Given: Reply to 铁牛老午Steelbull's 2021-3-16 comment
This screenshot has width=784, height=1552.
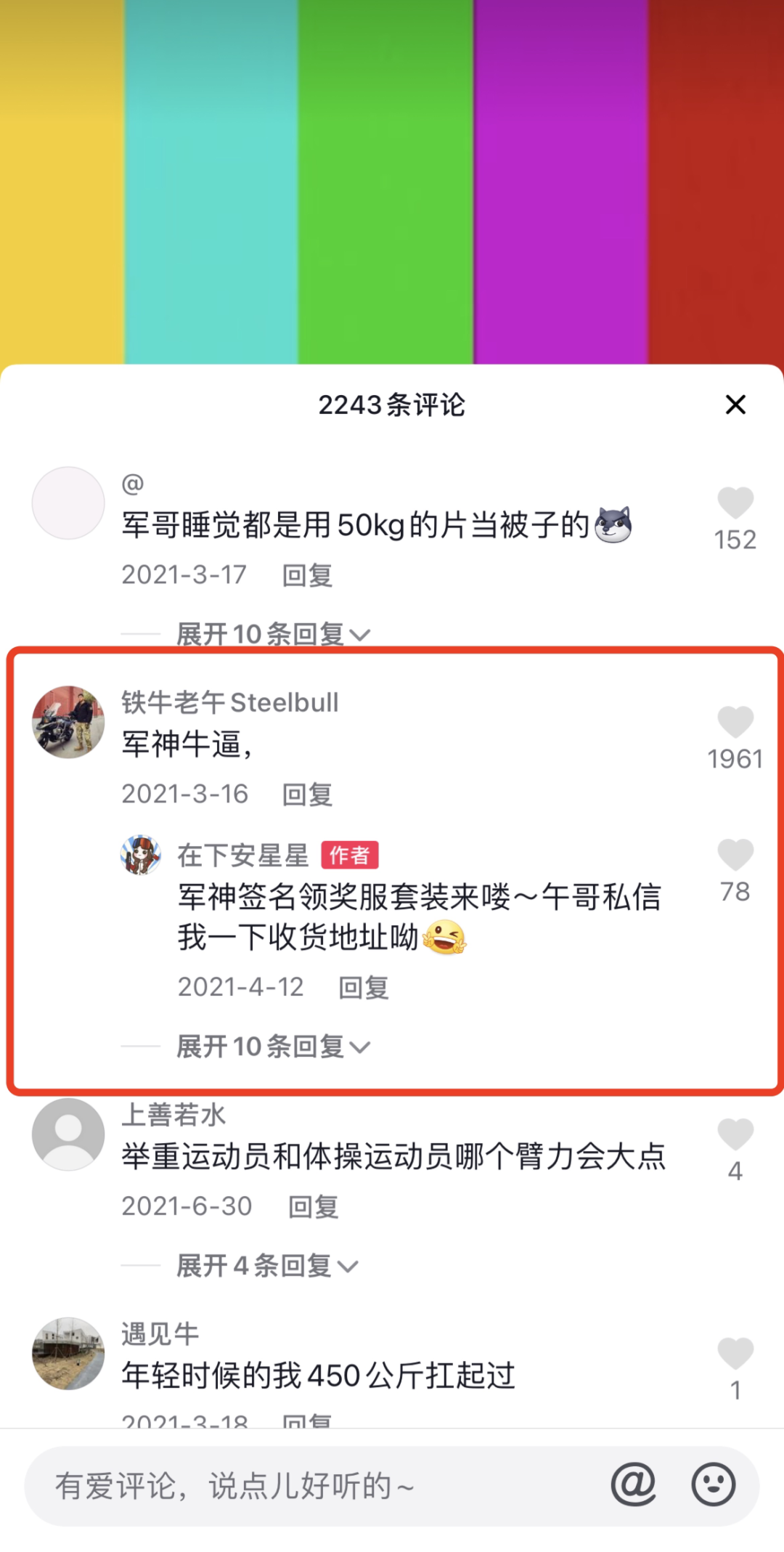Looking at the screenshot, I should click(307, 795).
